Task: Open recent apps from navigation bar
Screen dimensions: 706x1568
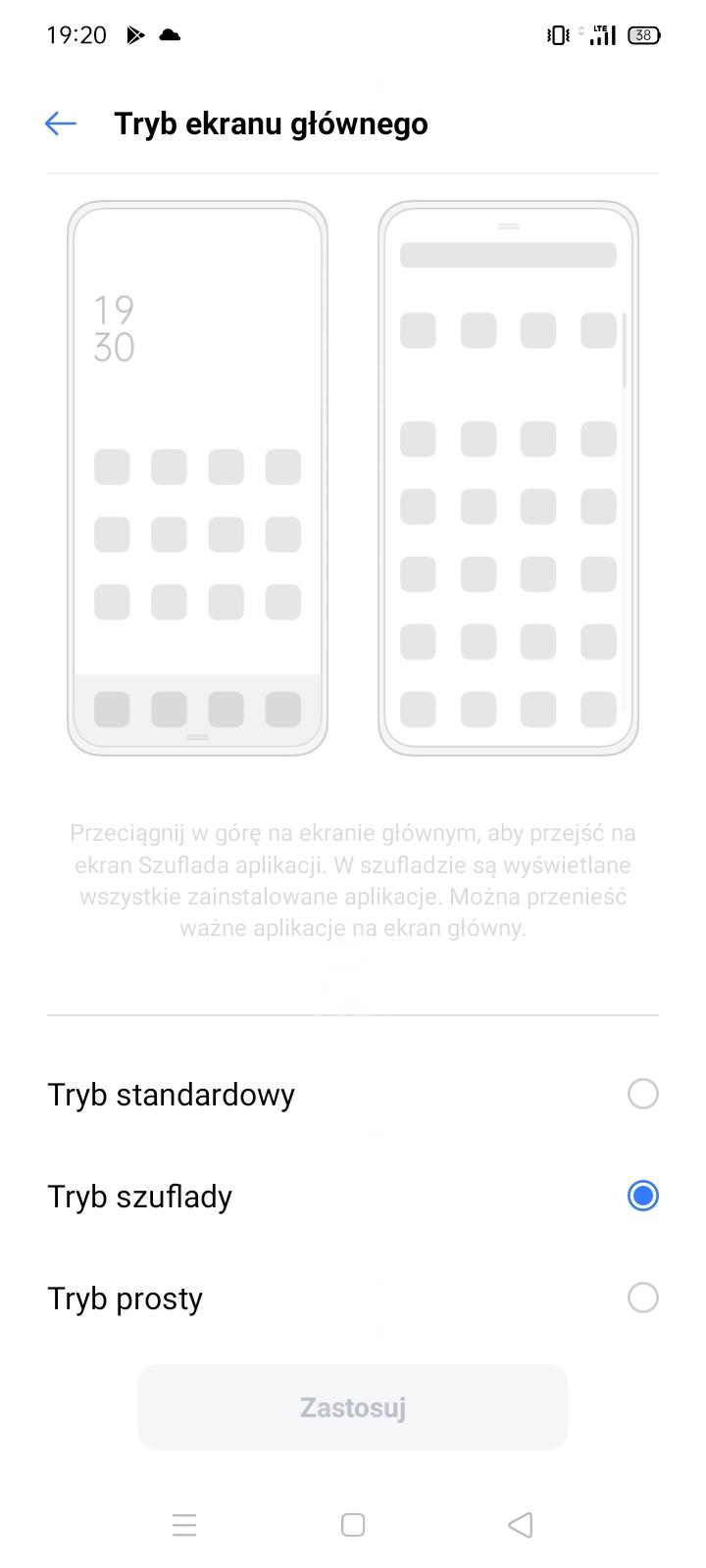Action: coord(184,1525)
